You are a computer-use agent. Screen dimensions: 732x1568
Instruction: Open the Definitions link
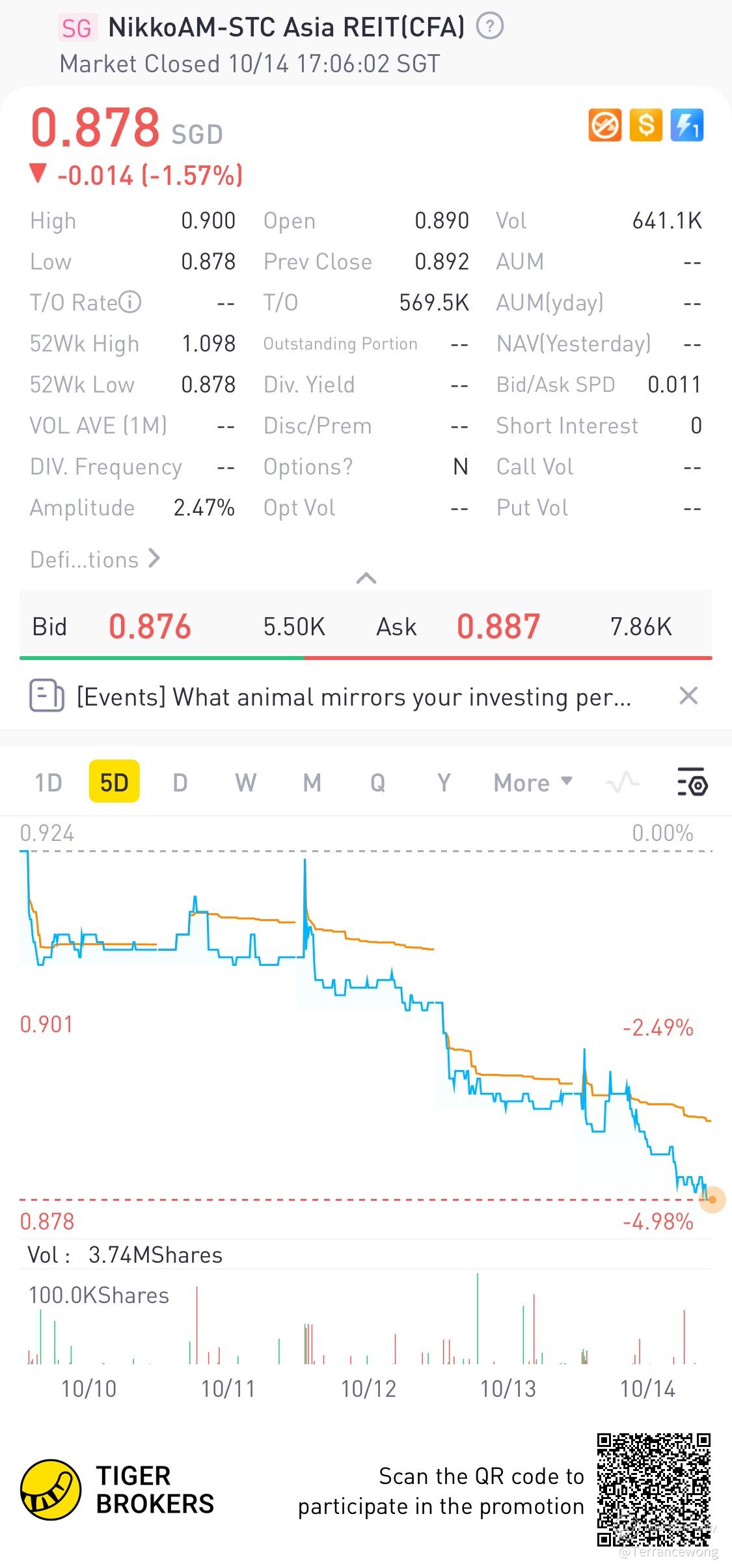click(x=95, y=559)
